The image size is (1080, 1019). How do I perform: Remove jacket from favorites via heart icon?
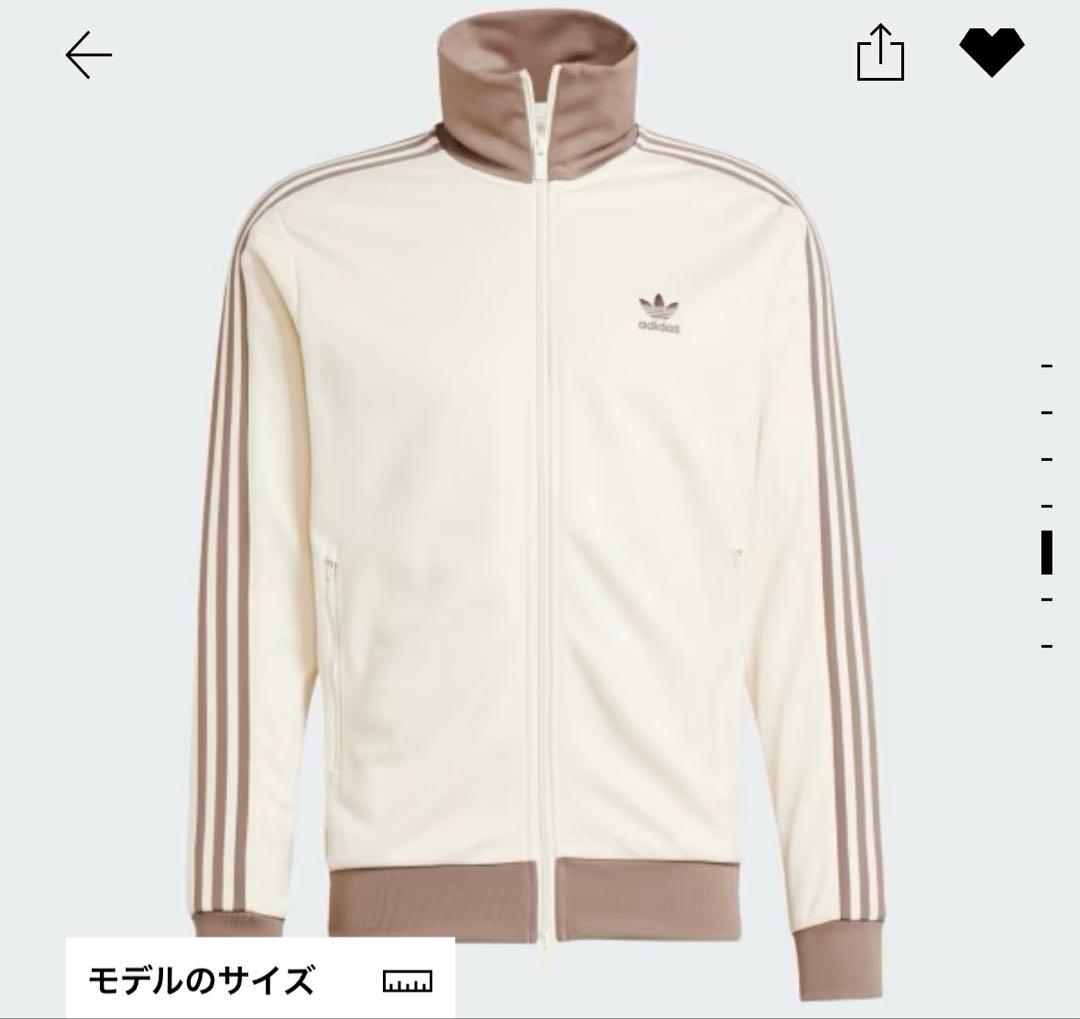point(991,52)
